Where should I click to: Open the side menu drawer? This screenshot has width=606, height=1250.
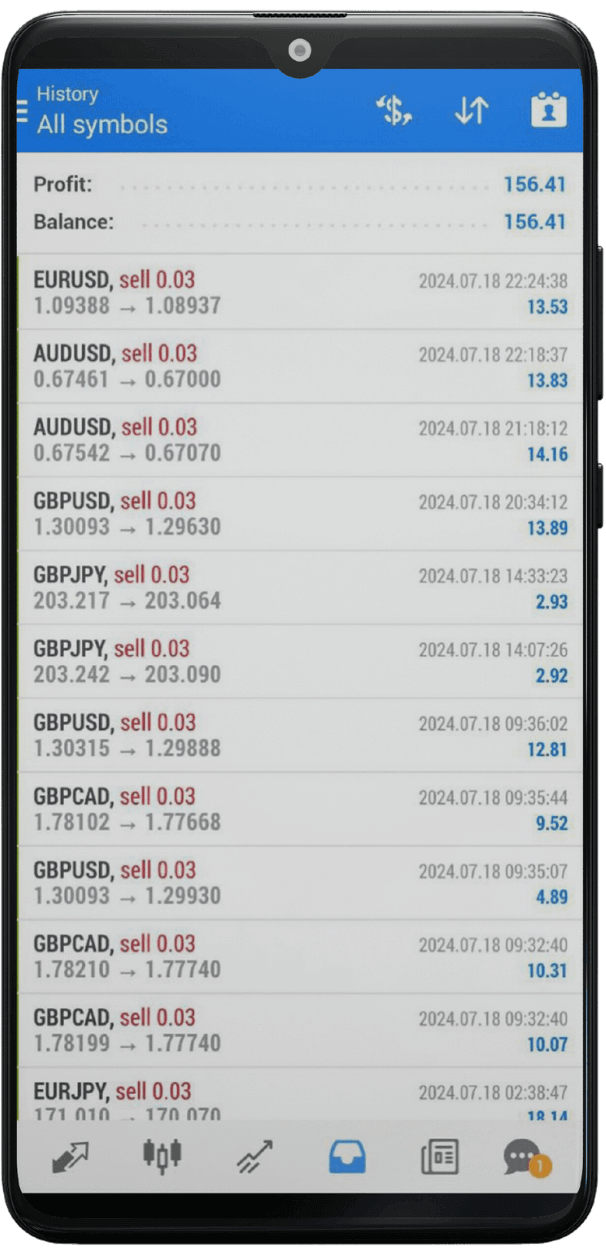click(x=23, y=110)
